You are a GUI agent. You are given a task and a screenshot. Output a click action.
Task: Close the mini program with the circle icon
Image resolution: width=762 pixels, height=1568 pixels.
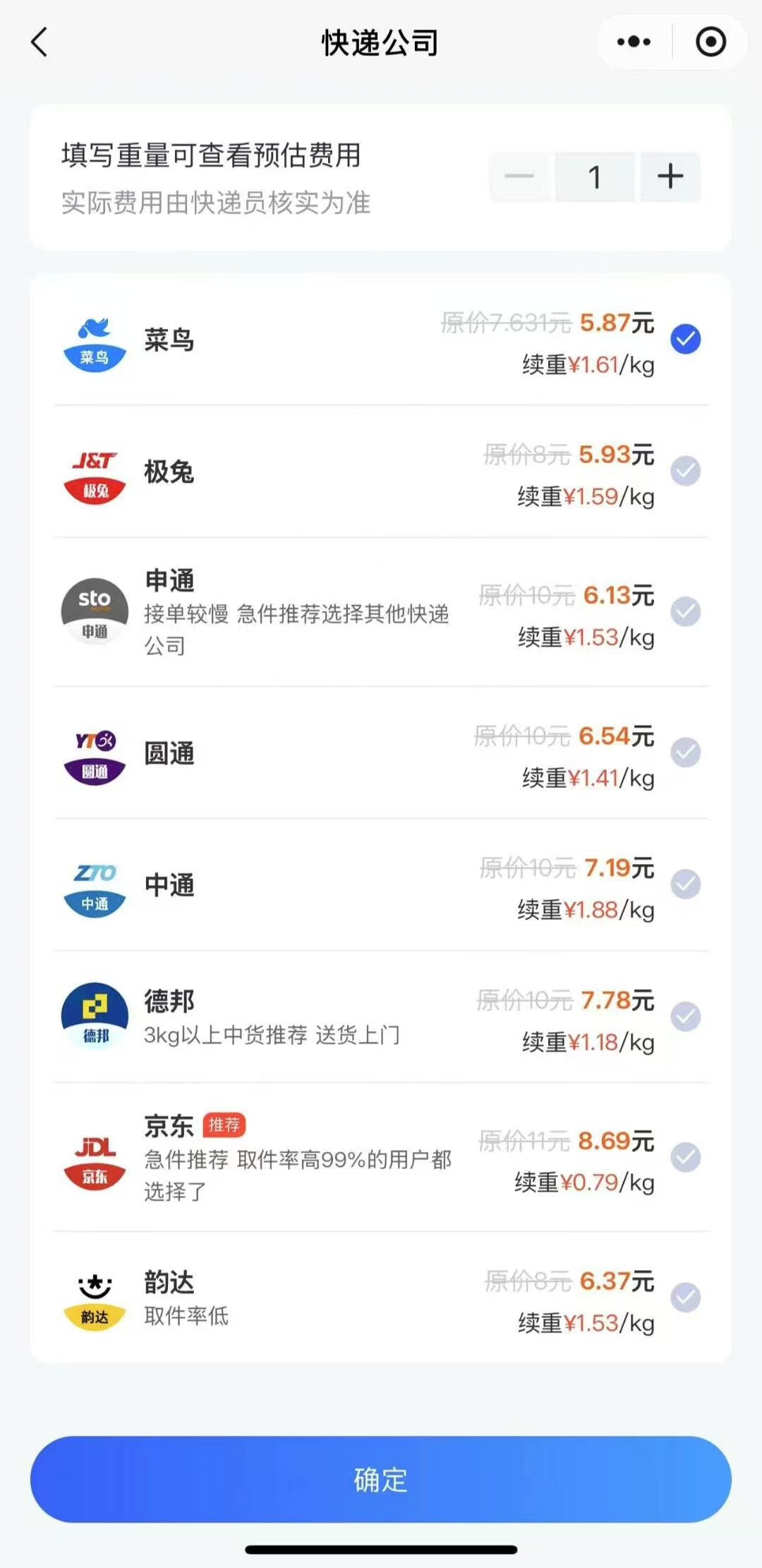tap(710, 42)
